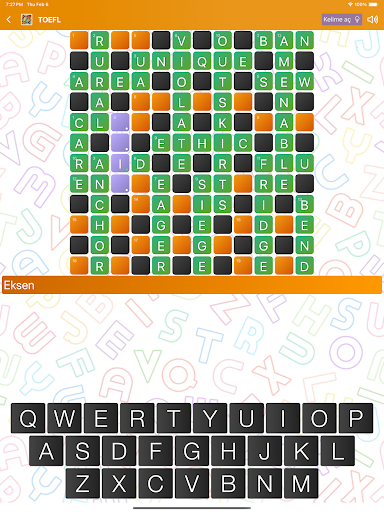The height and width of the screenshot is (512, 384).
Task: Tap the Kelime aç hint button
Action: click(342, 20)
